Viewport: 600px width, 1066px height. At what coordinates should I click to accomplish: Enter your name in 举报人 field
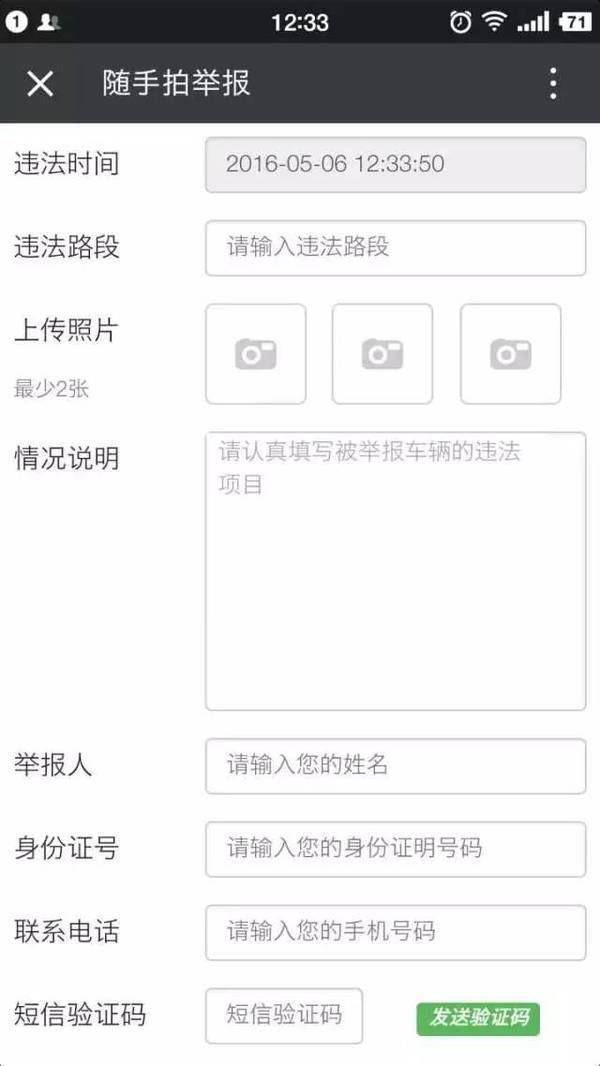[395, 766]
